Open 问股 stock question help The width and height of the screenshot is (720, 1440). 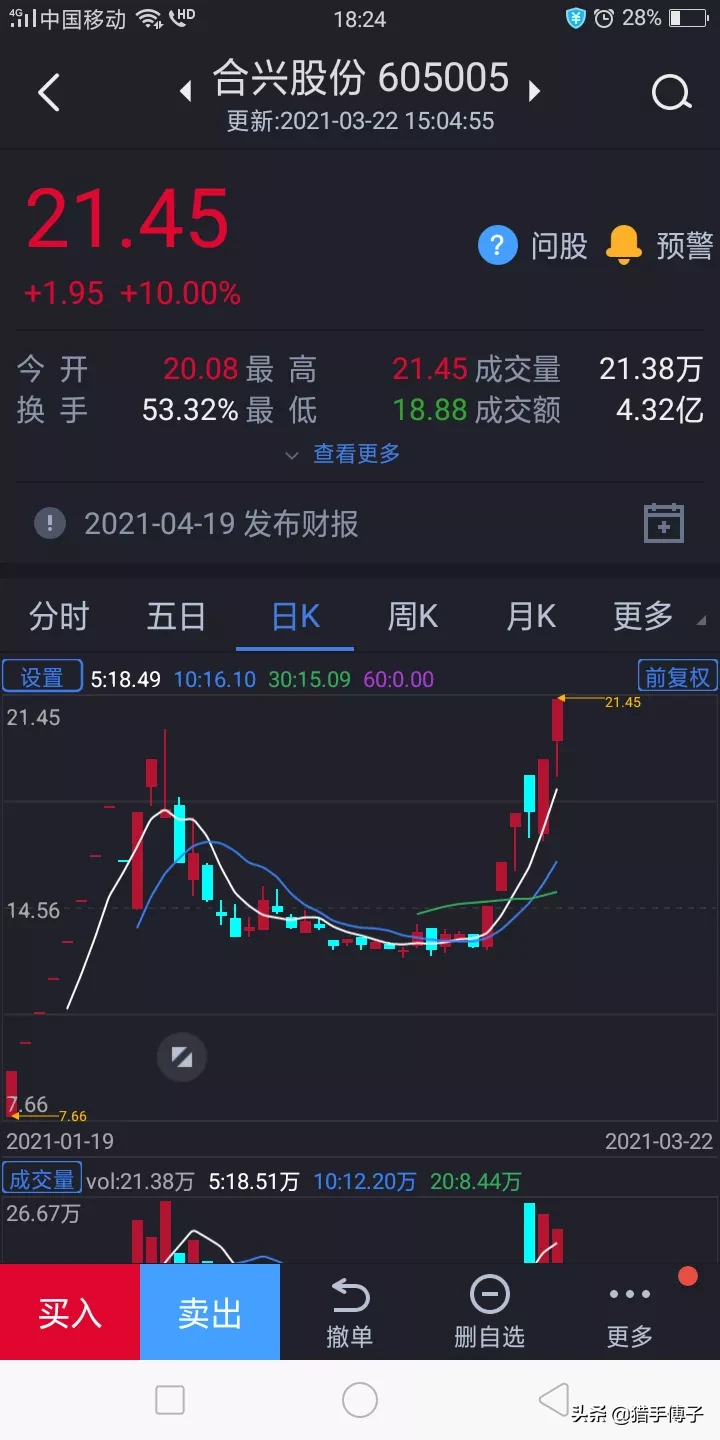533,245
